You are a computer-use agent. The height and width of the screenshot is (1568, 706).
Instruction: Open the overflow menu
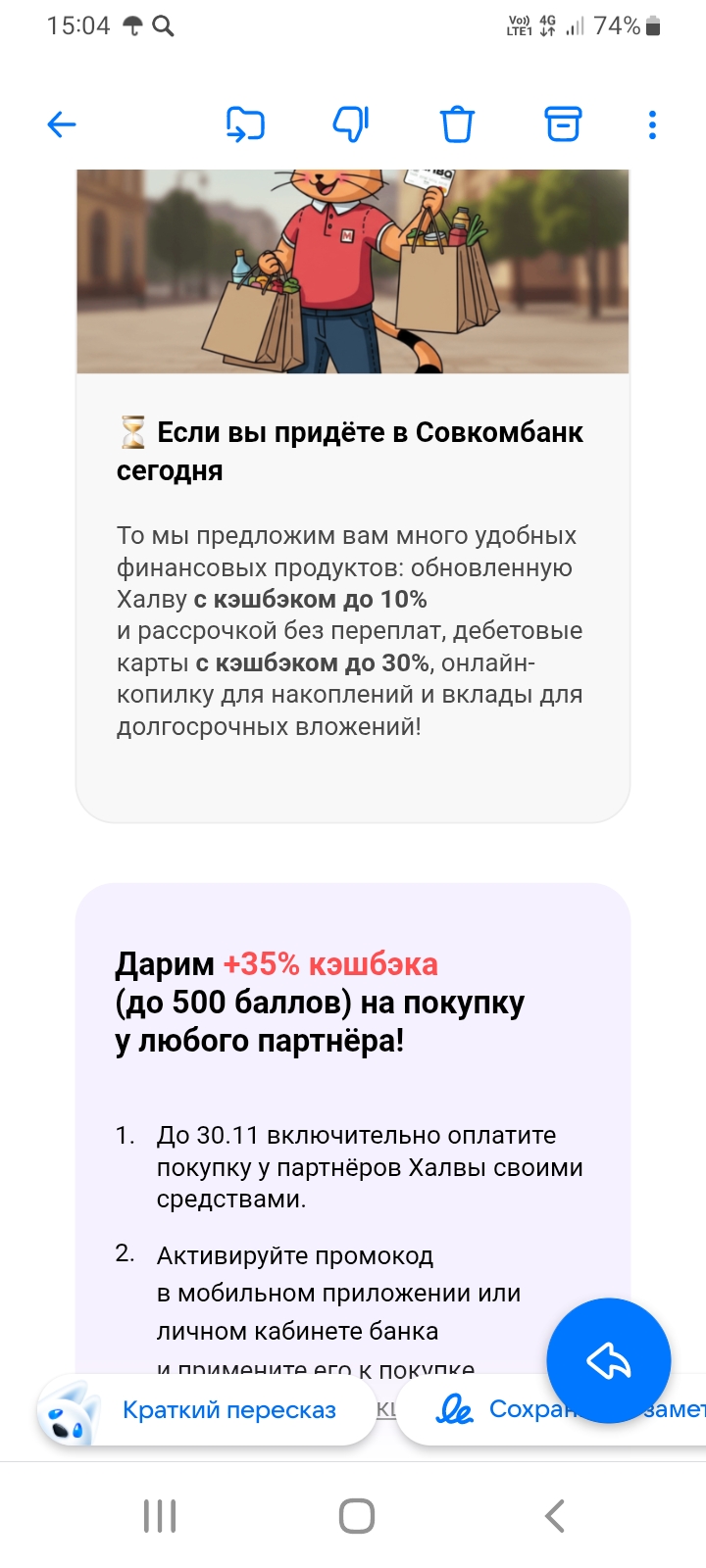coord(653,124)
